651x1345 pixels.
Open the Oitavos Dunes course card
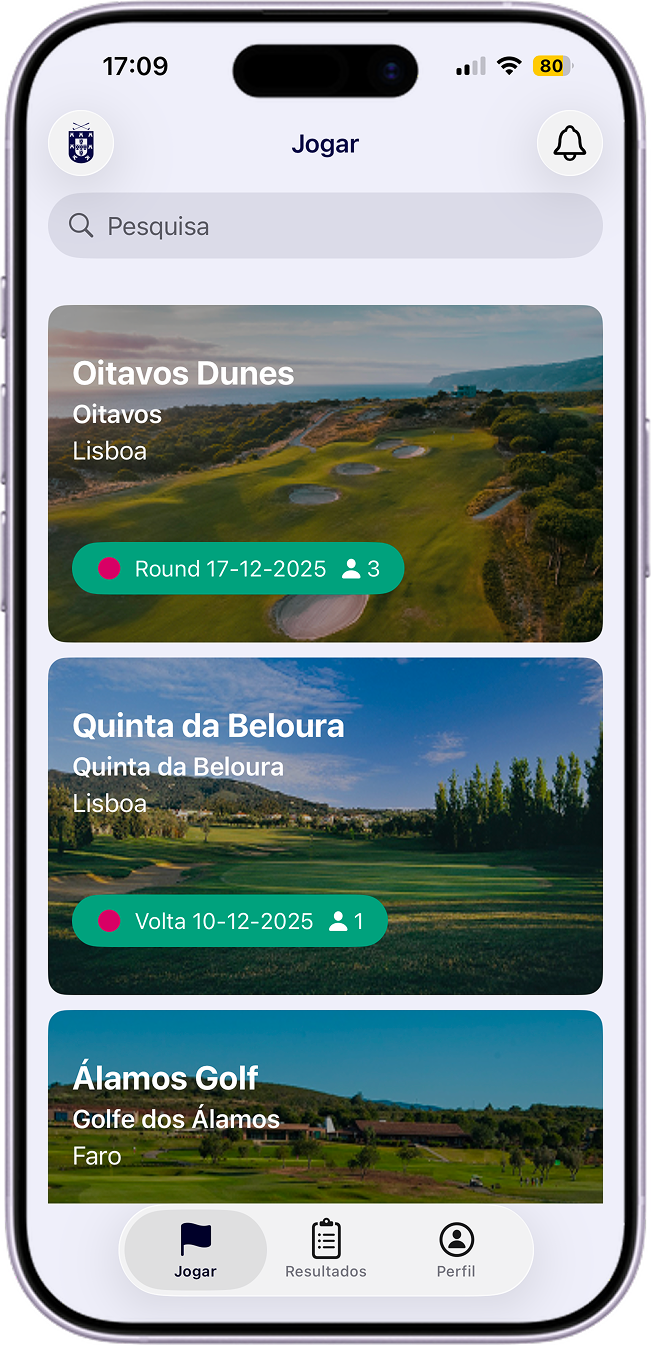[325, 440]
